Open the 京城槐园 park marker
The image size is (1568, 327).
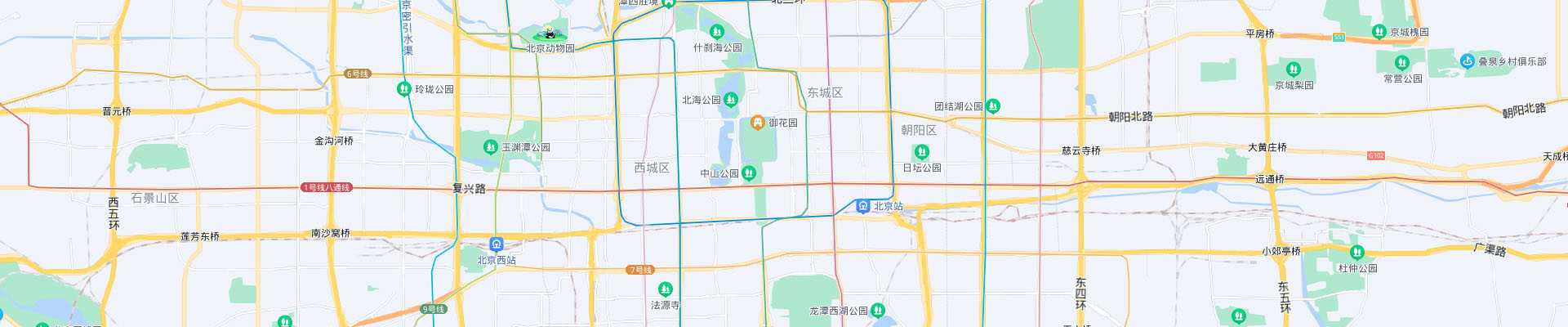pyautogui.click(x=1380, y=32)
